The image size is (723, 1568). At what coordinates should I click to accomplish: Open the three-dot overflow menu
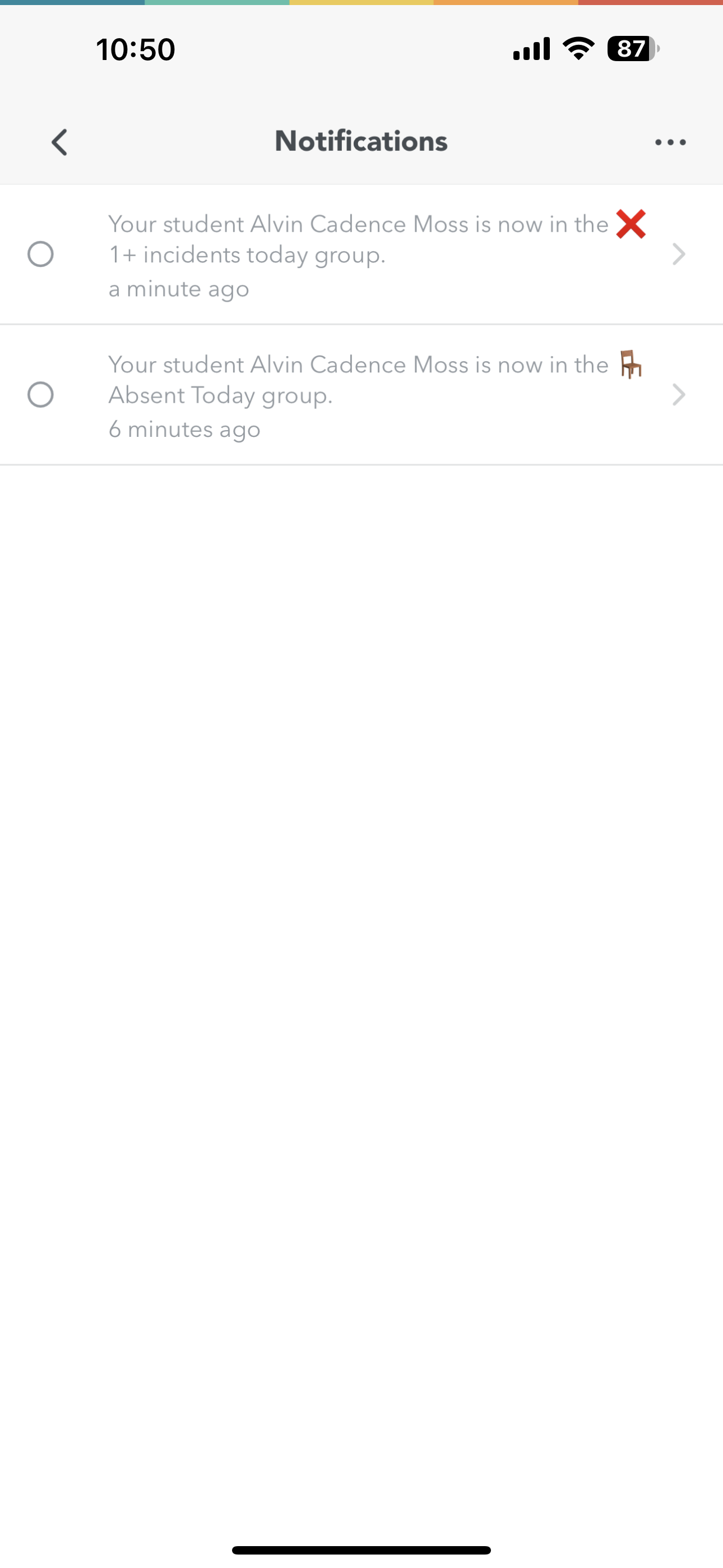tap(670, 142)
